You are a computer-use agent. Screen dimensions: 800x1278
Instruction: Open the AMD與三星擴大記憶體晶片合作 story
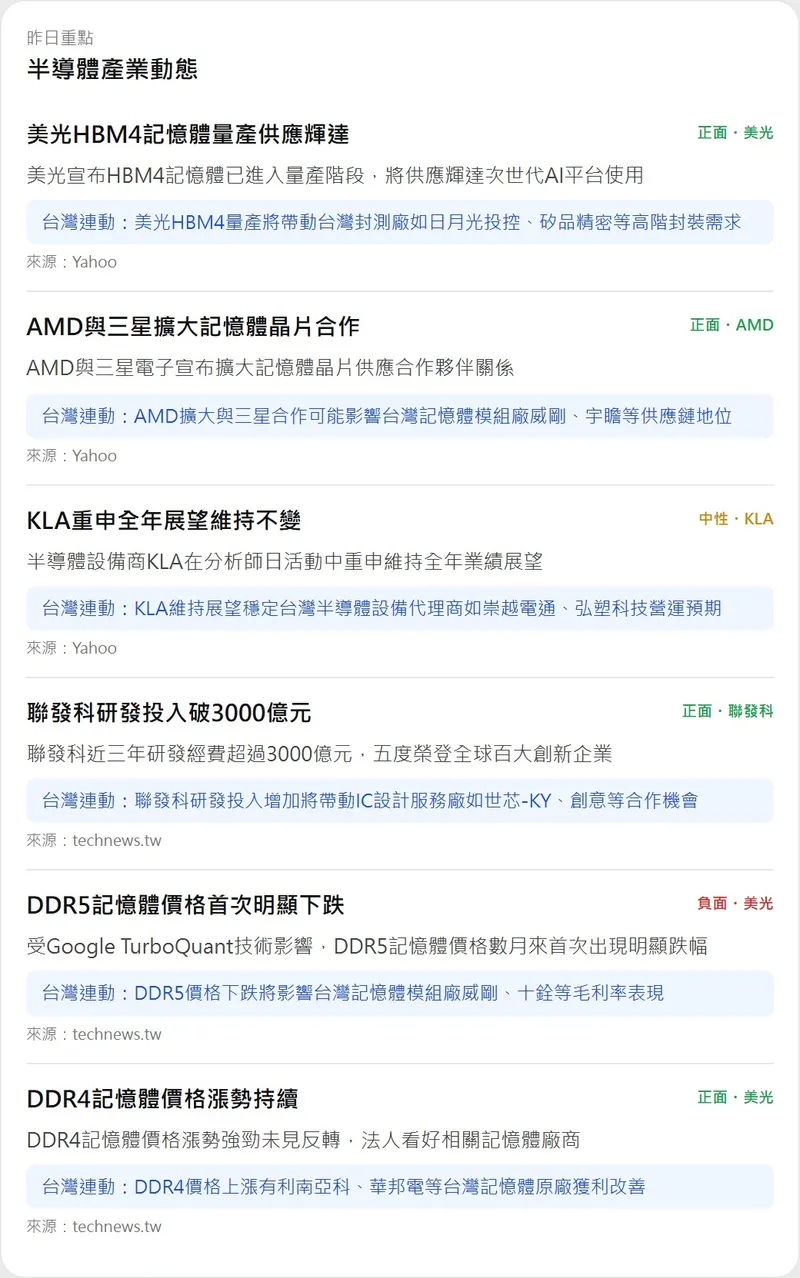click(x=193, y=327)
